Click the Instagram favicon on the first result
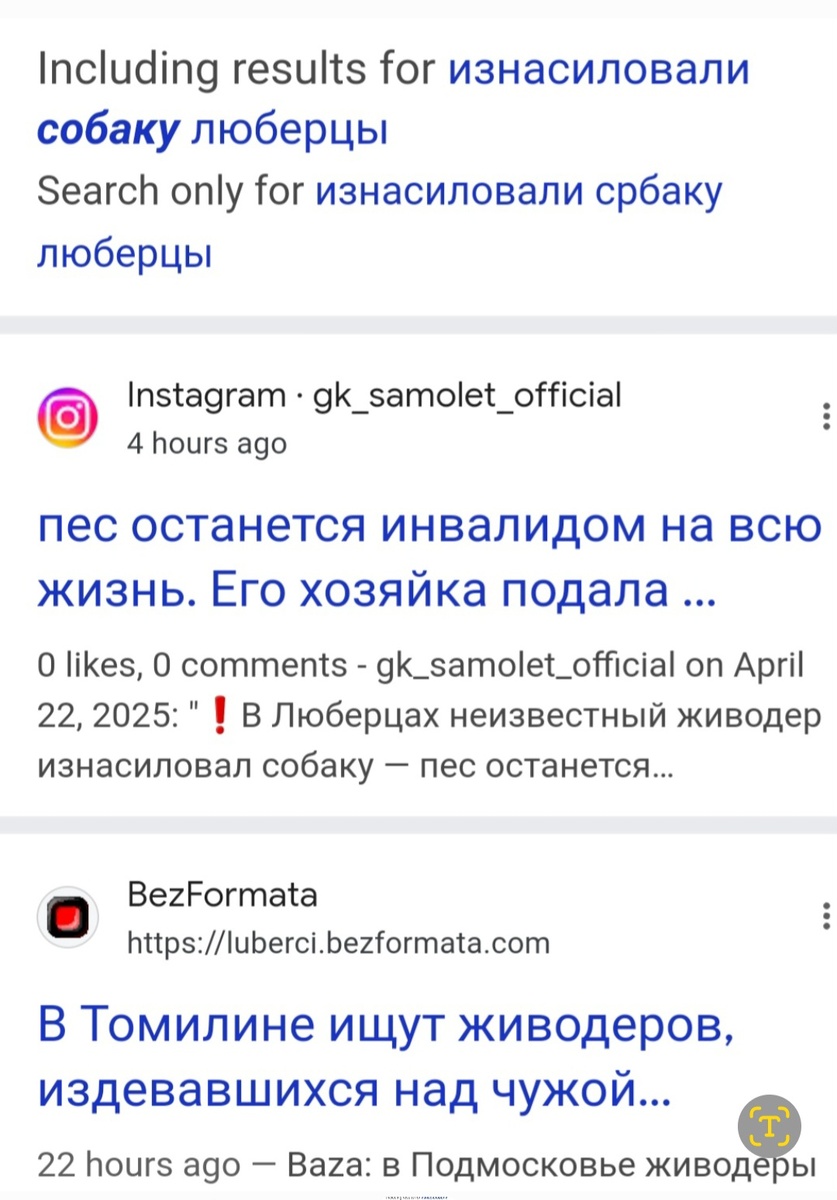The width and height of the screenshot is (837, 1200). tap(67, 416)
